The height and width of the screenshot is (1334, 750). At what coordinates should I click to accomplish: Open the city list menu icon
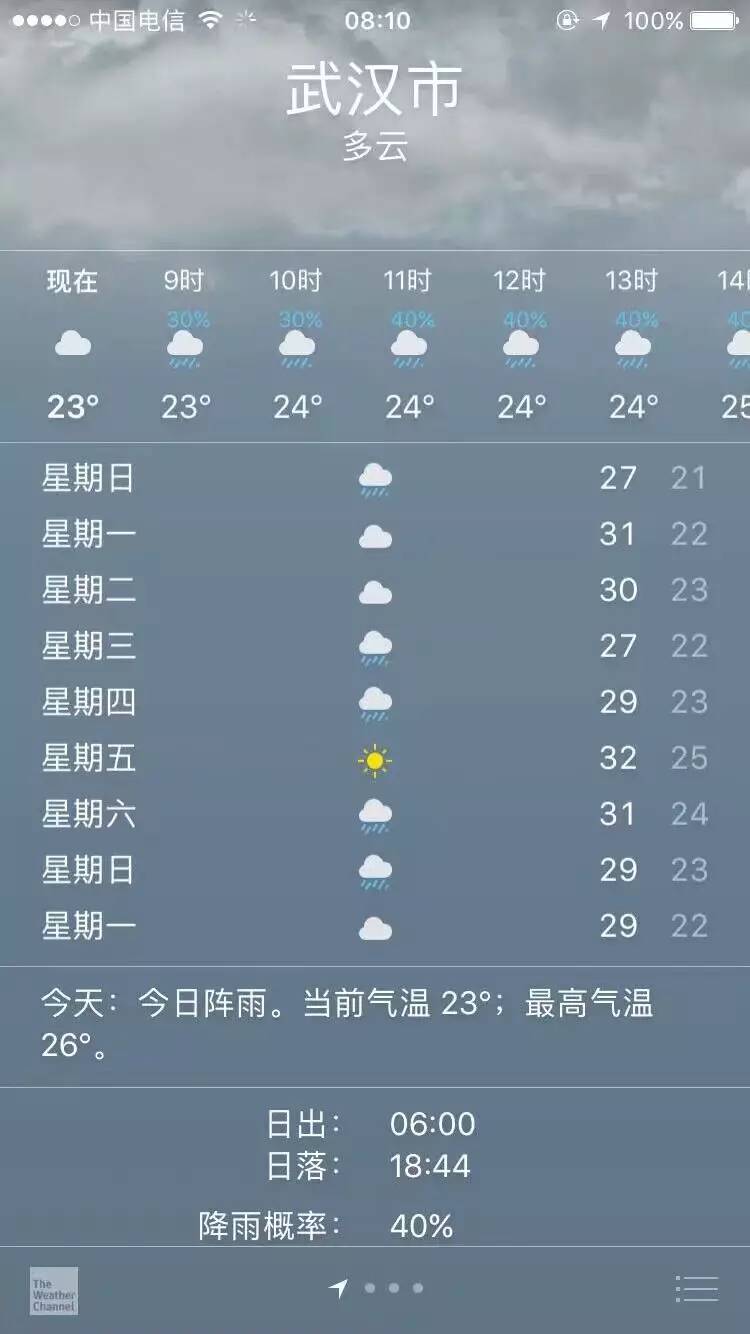(696, 1289)
